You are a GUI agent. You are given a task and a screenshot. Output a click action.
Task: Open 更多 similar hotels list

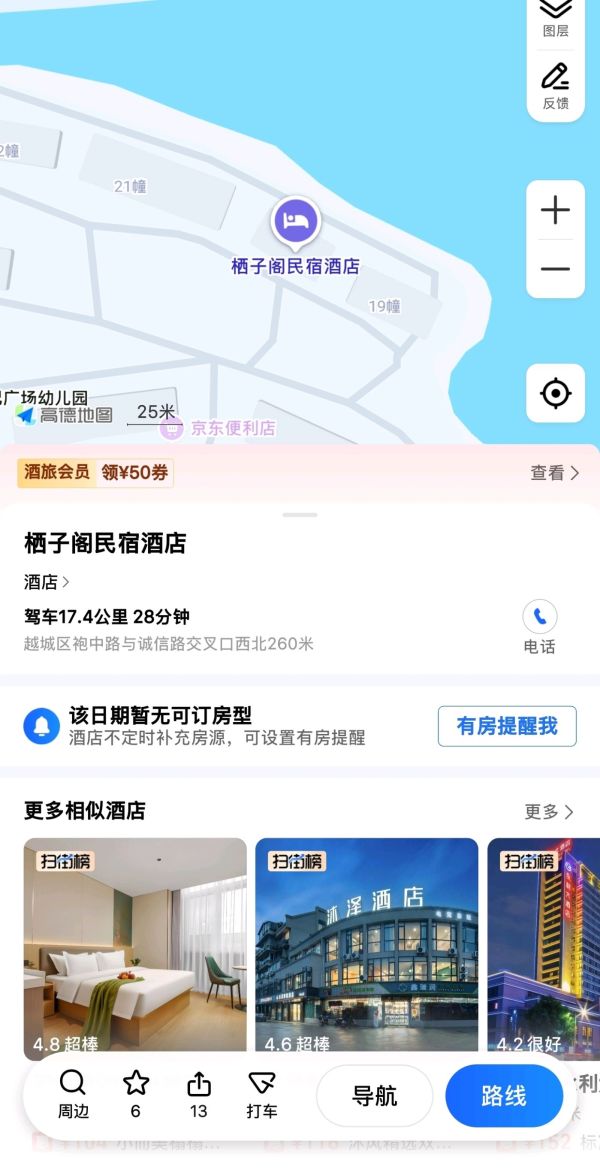pos(549,811)
